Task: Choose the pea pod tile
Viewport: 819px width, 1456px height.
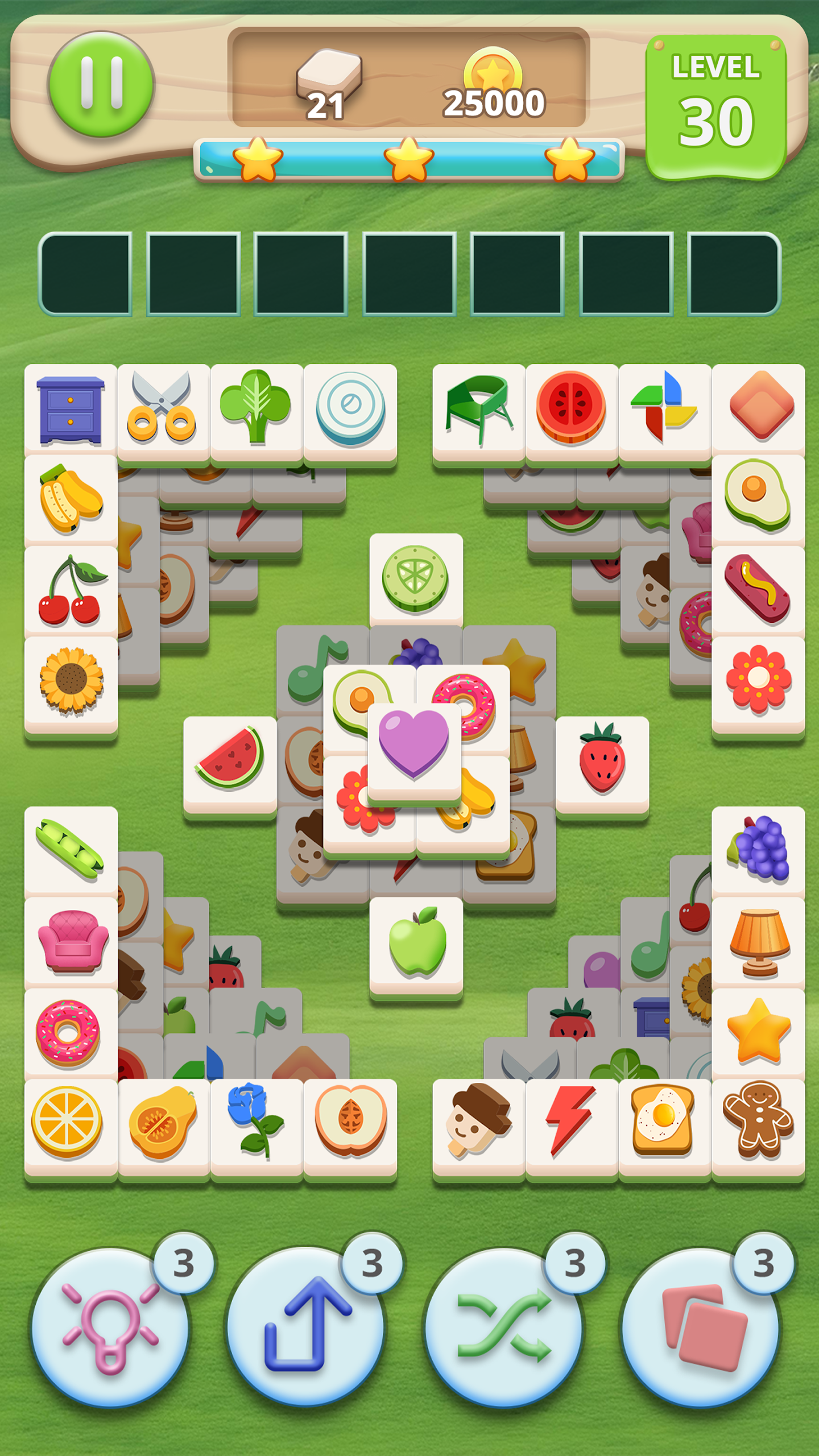Action: coord(71,851)
